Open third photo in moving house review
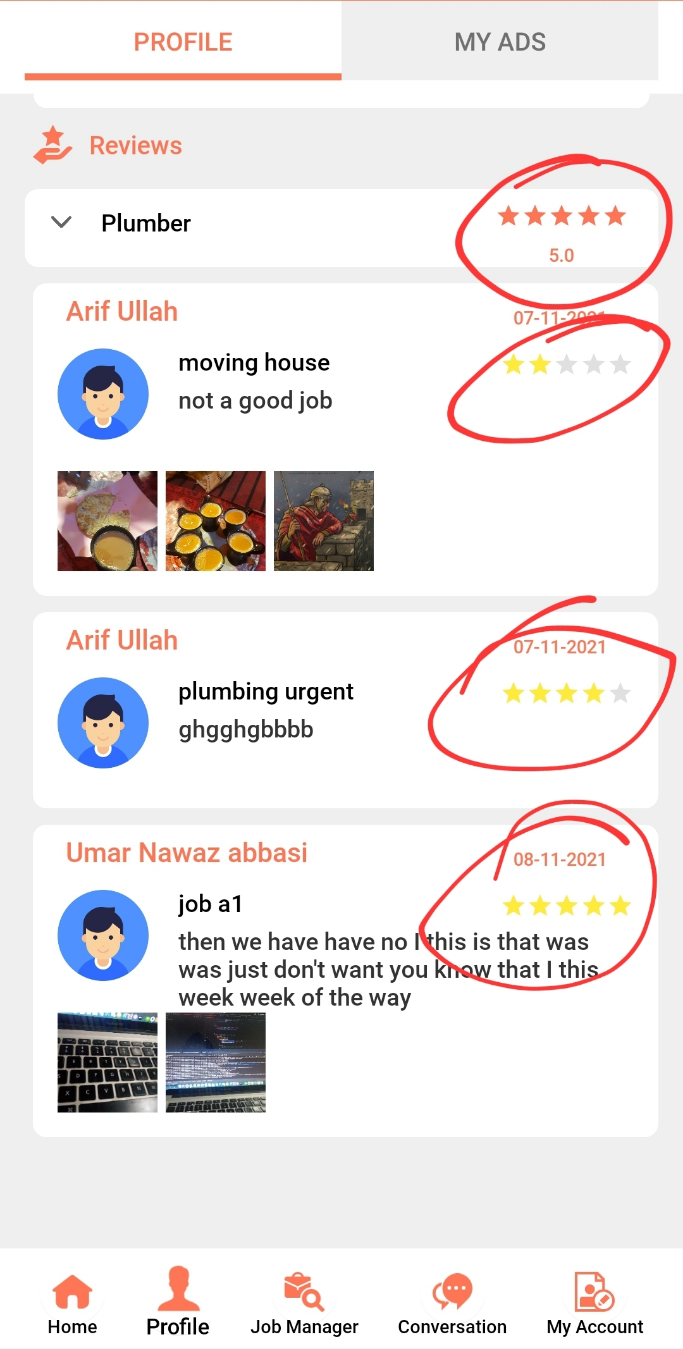 click(324, 521)
